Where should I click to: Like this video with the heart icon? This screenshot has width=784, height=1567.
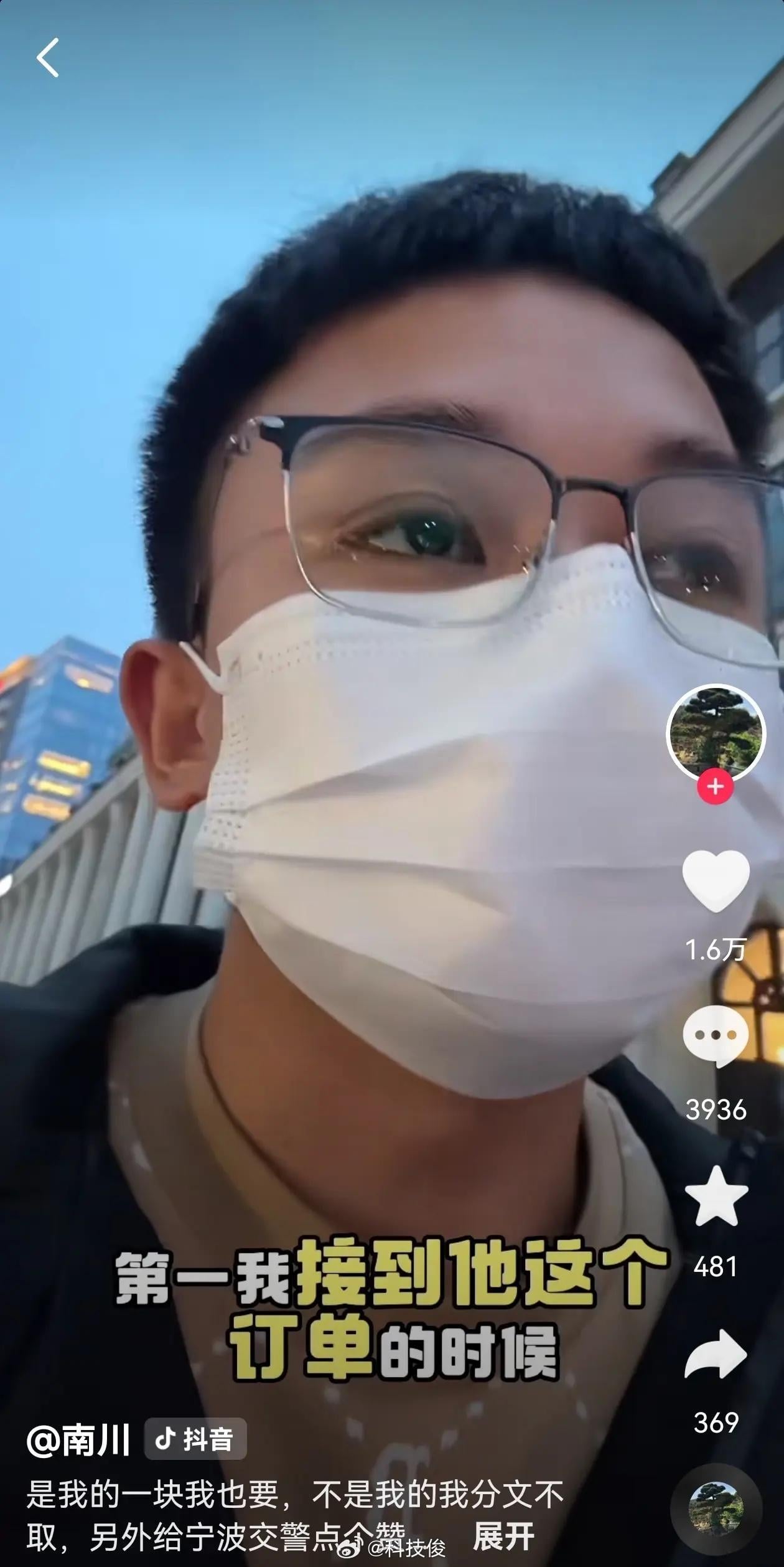[716, 880]
